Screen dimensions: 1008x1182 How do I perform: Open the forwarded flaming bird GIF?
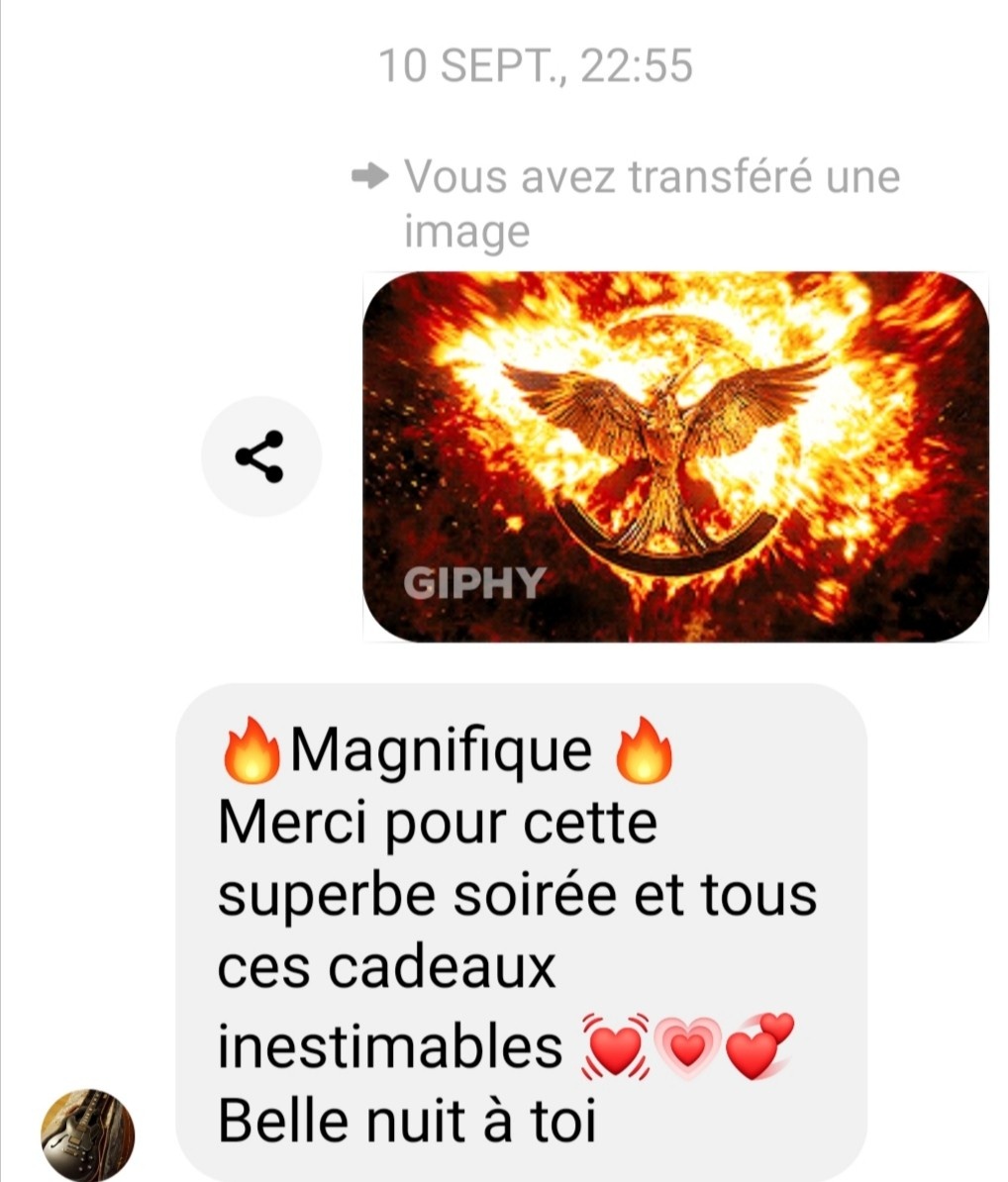[x=675, y=457]
